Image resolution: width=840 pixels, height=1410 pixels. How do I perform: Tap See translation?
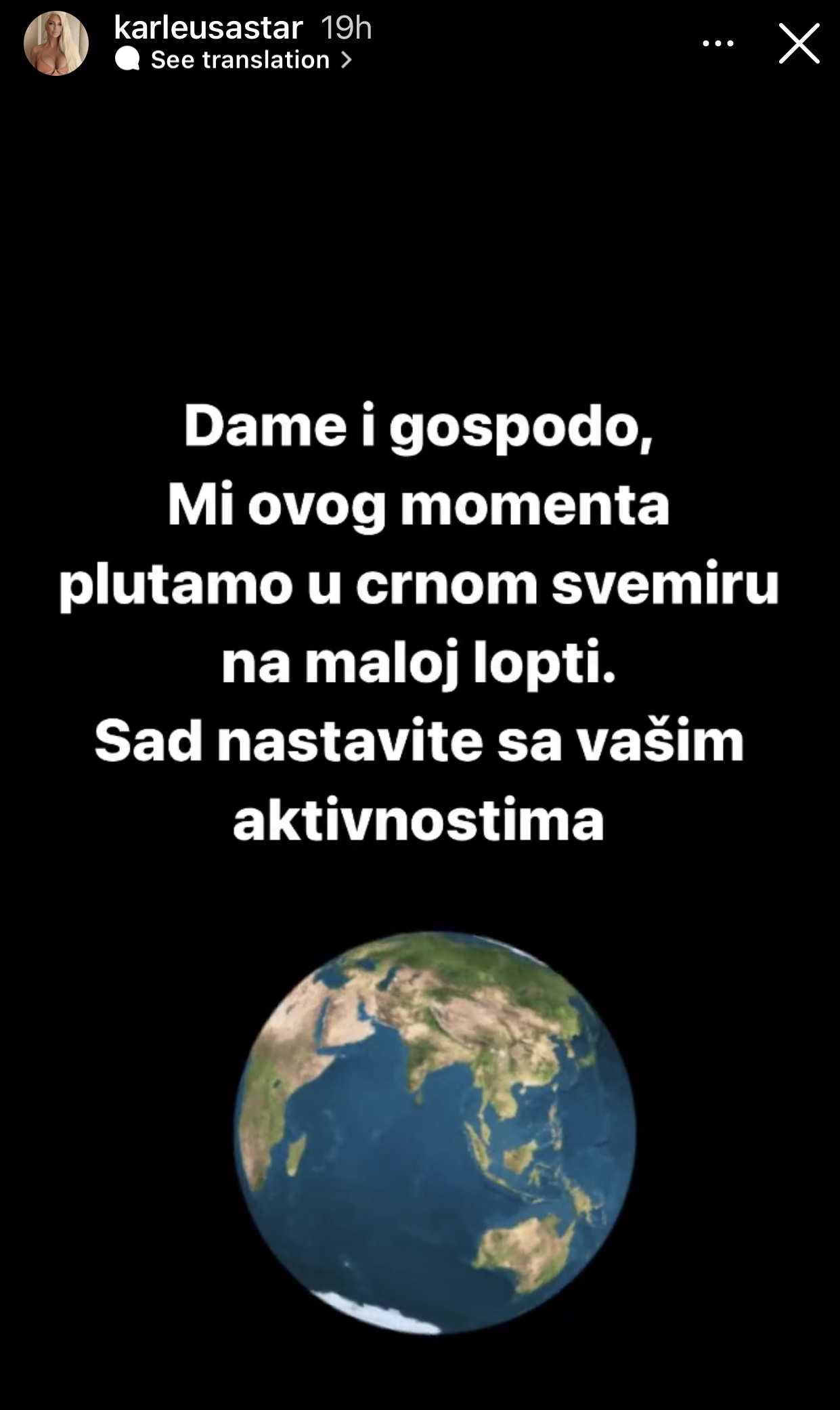[240, 60]
